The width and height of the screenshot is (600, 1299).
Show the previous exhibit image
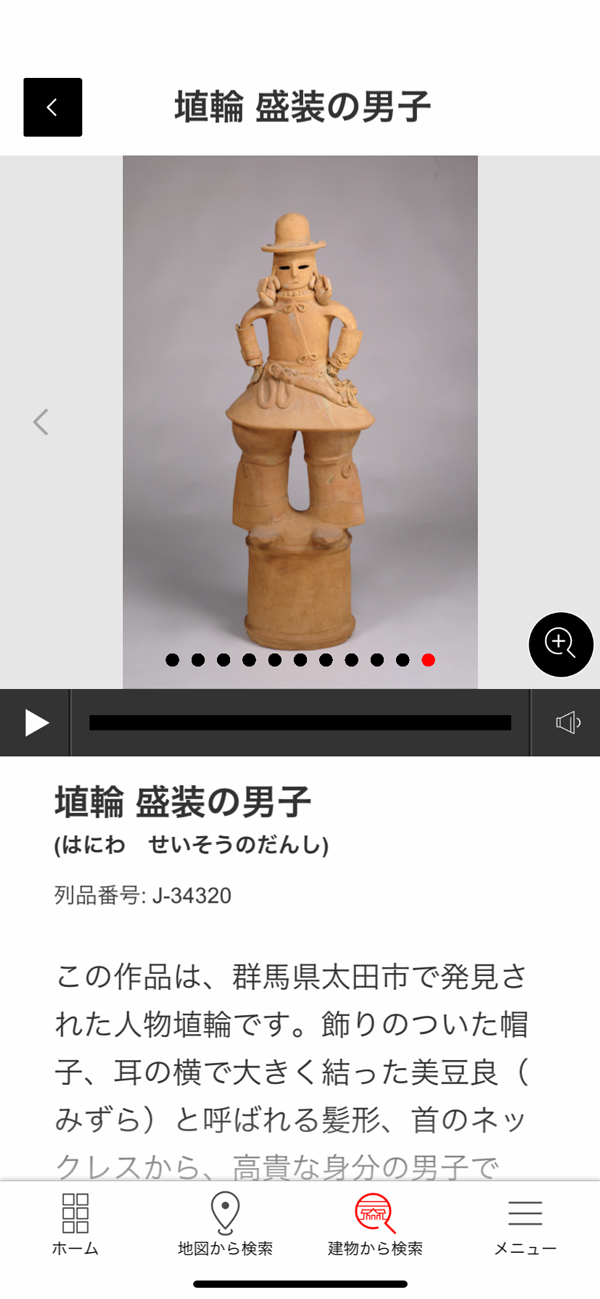[41, 422]
